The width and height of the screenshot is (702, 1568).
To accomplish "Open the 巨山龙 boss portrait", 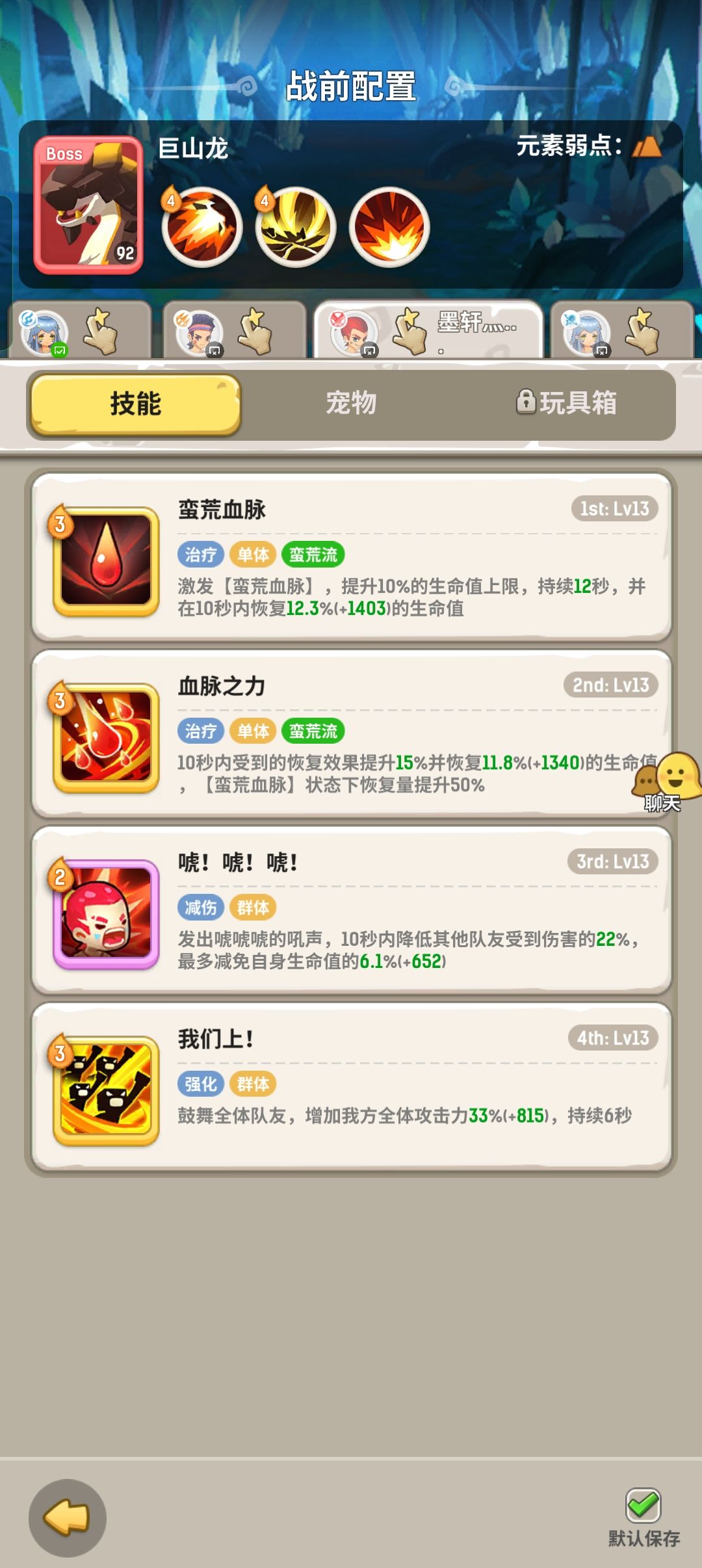I will click(86, 202).
